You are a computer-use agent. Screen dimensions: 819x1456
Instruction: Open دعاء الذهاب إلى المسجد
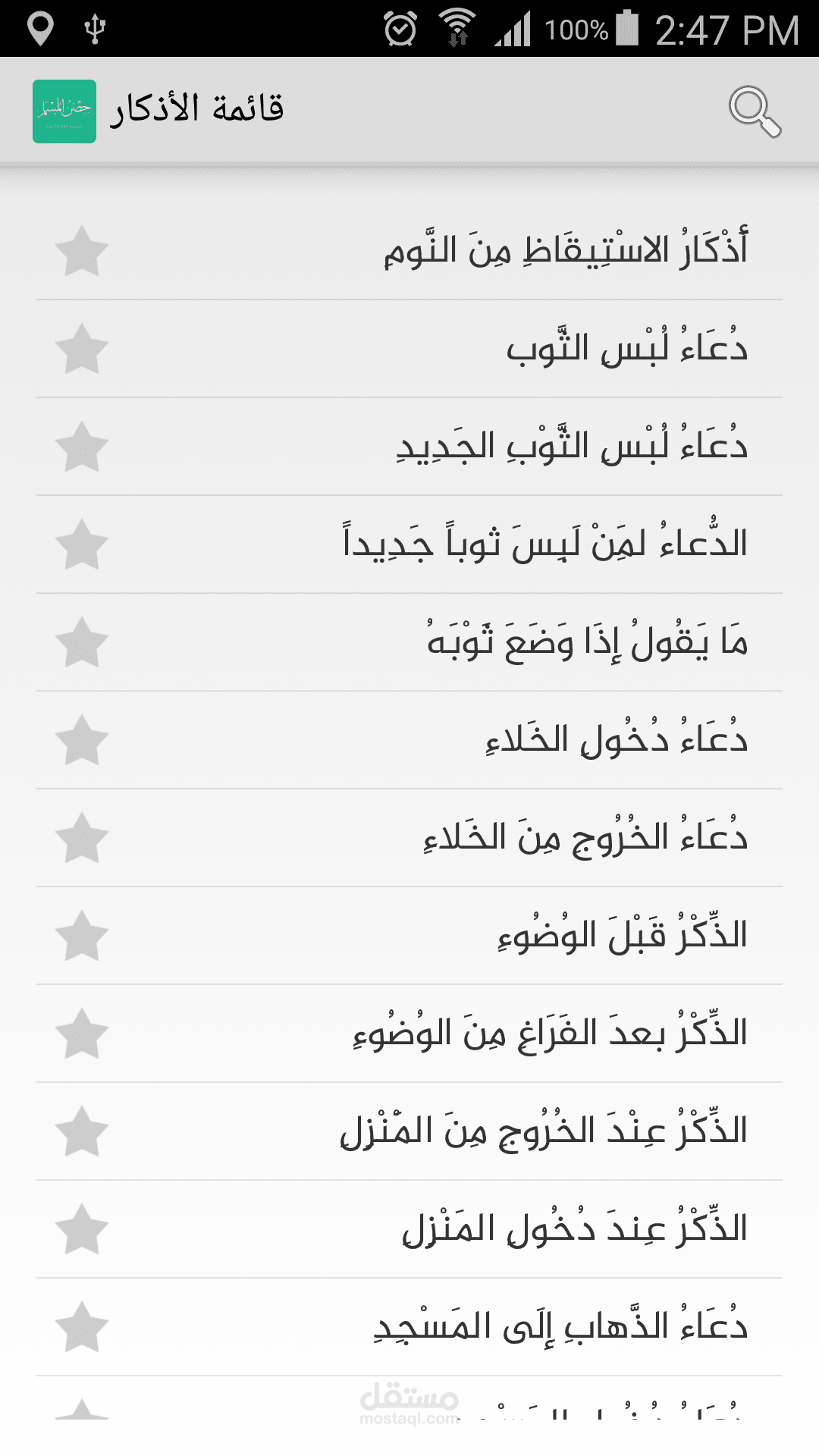tap(561, 1327)
